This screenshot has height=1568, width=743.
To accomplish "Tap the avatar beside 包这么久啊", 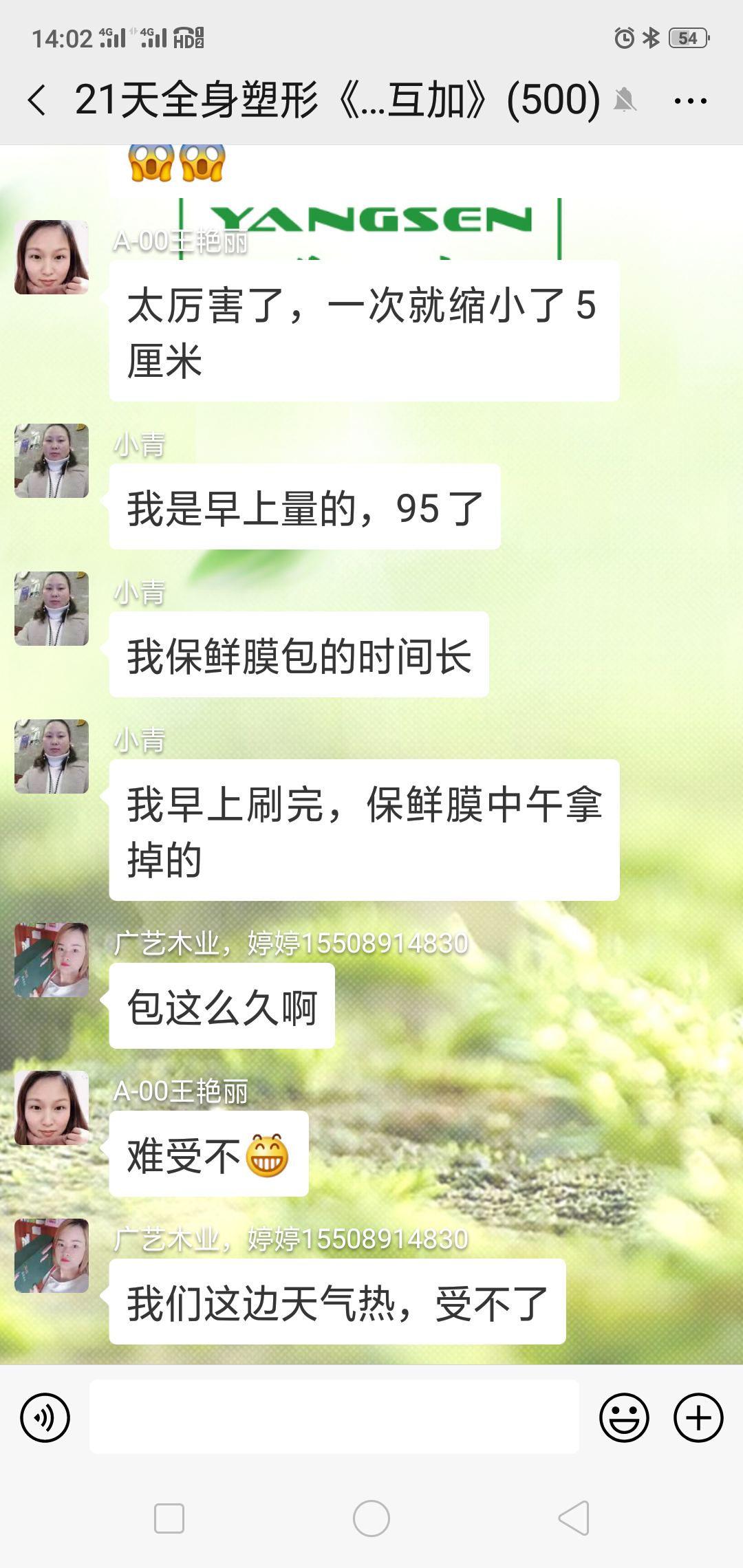I will point(52,960).
